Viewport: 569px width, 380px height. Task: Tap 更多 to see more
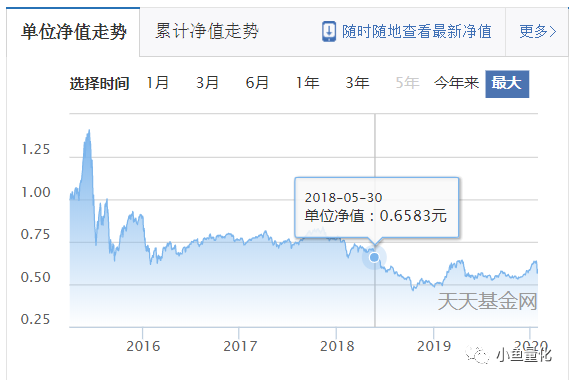click(x=537, y=32)
